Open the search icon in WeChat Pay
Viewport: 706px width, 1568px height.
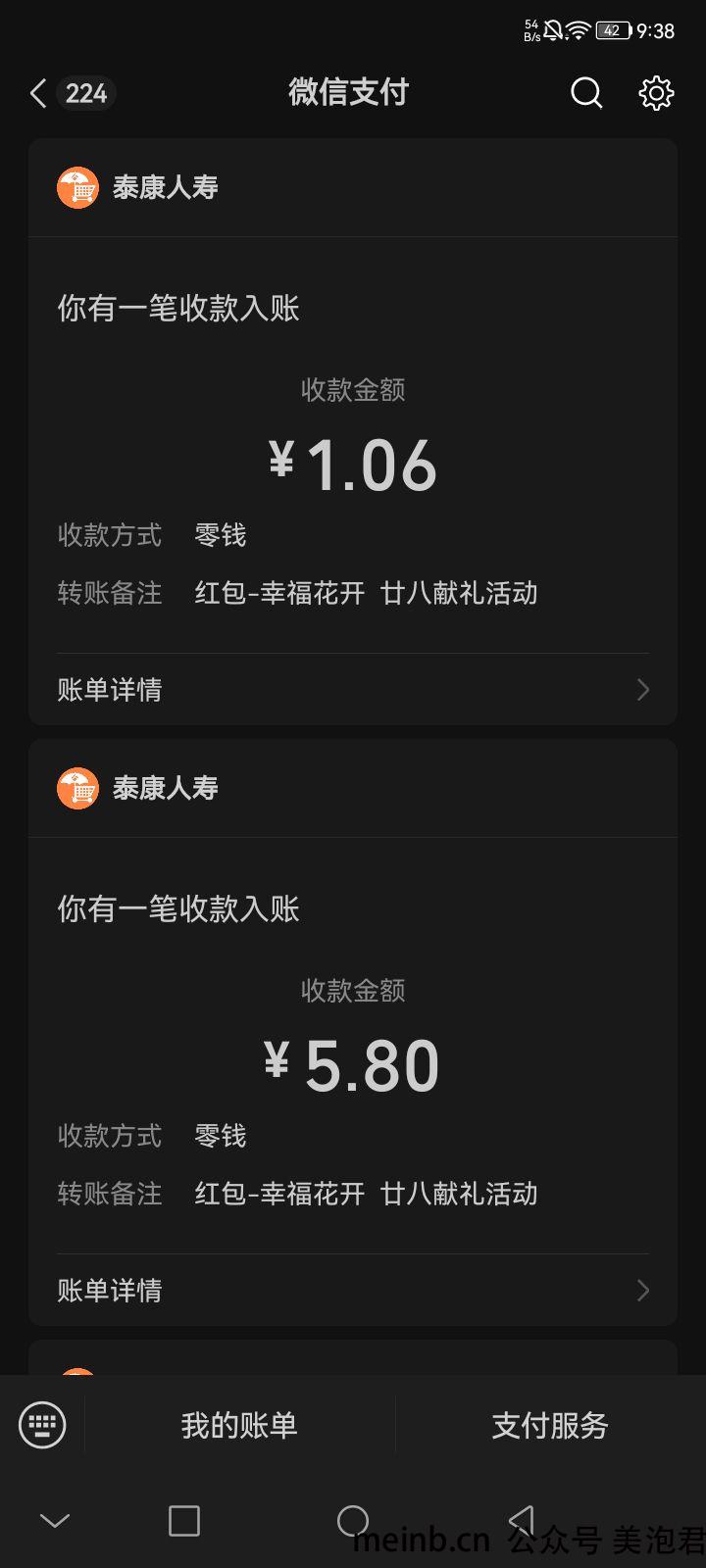[x=586, y=93]
